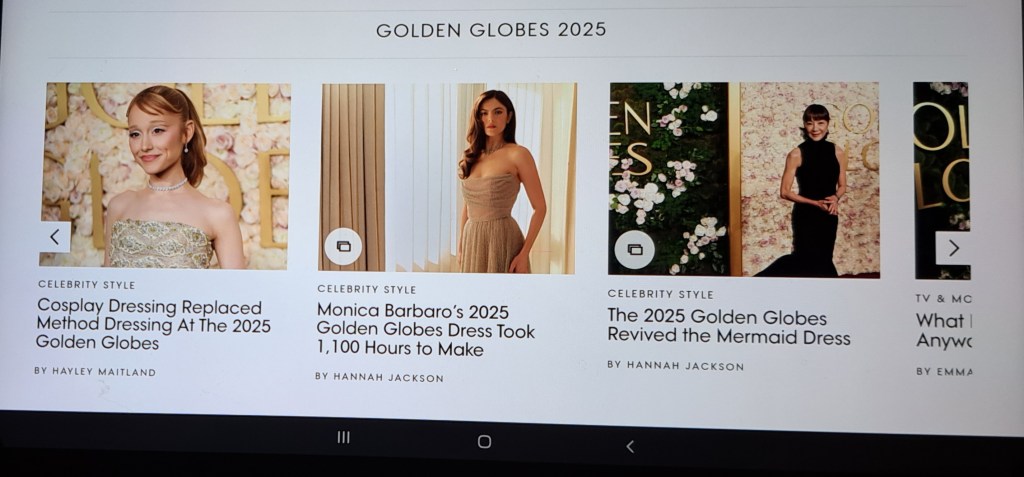Tap the Android back button

pyautogui.click(x=629, y=446)
